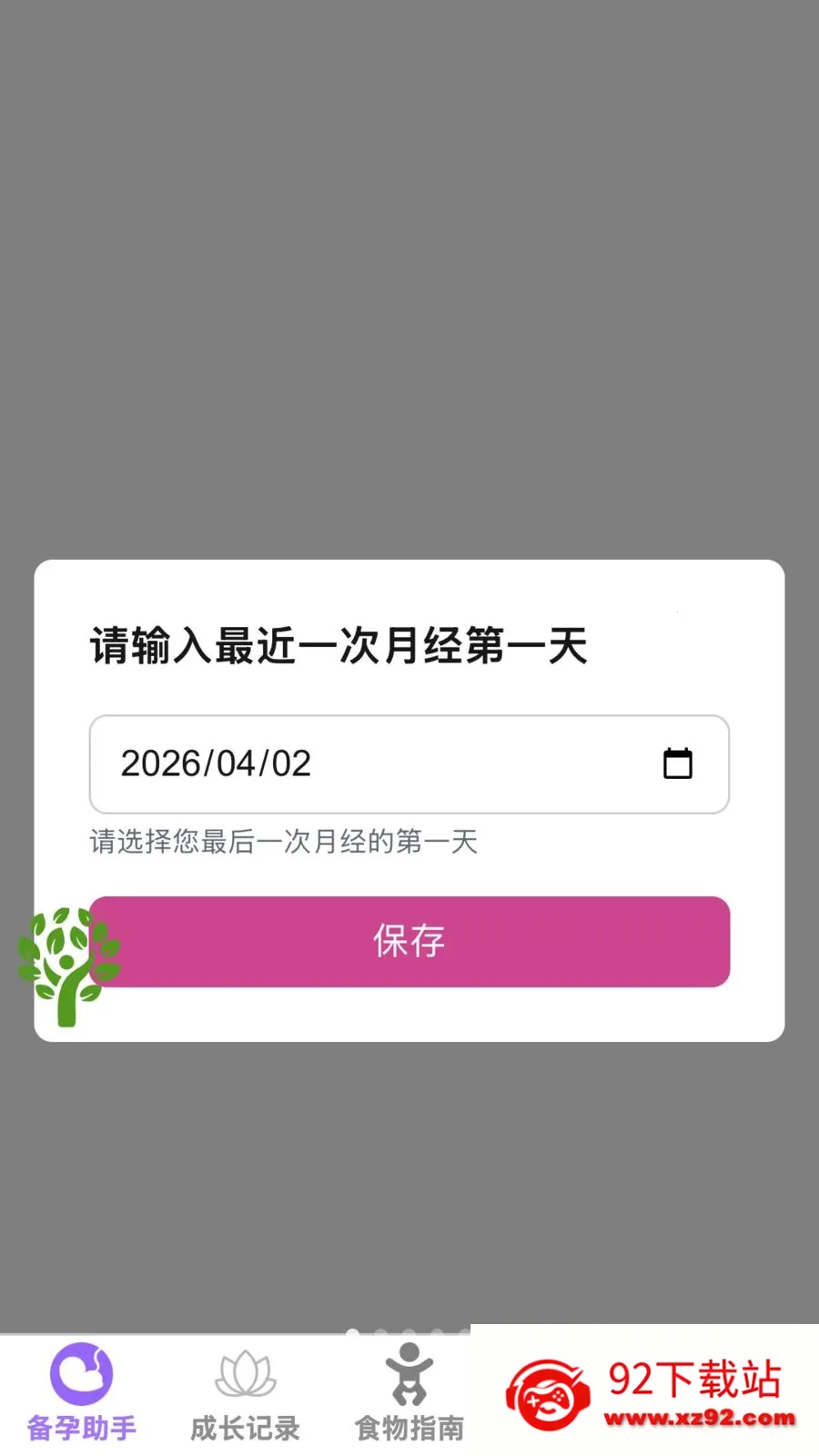Open the calendar picker icon in date field

(679, 764)
